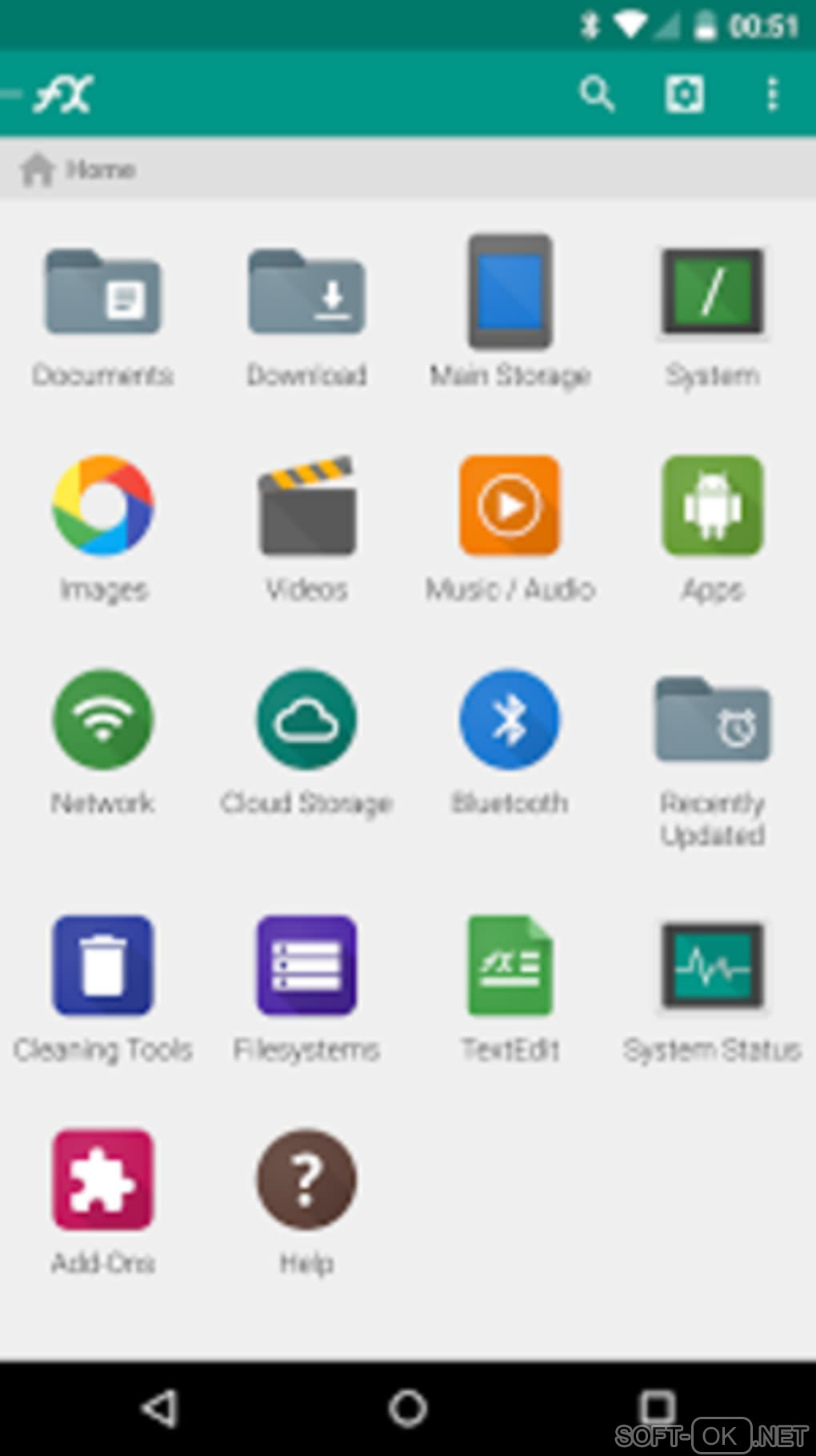Open TextEdit
This screenshot has width=816, height=1456.
tap(510, 965)
